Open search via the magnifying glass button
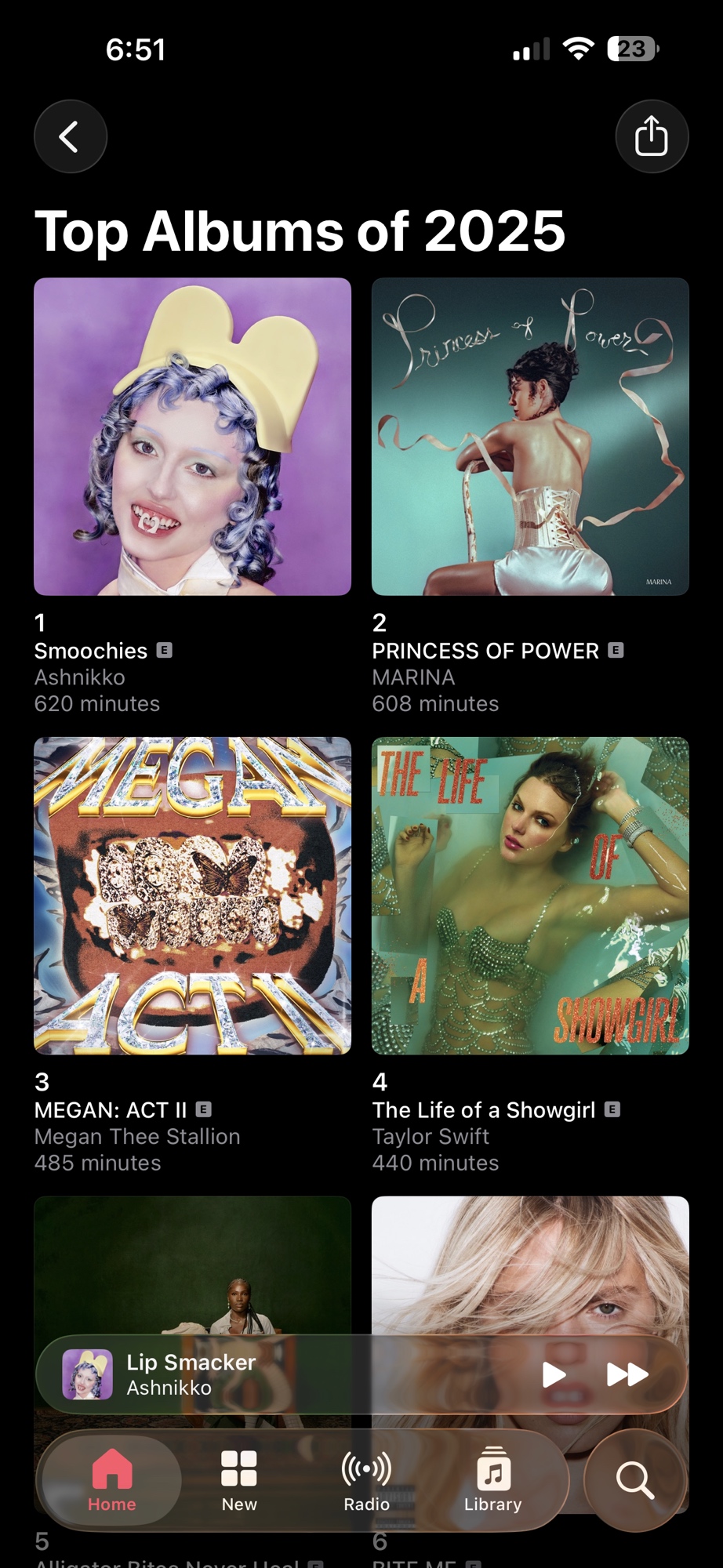Viewport: 723px width, 1568px height. pos(635,1480)
